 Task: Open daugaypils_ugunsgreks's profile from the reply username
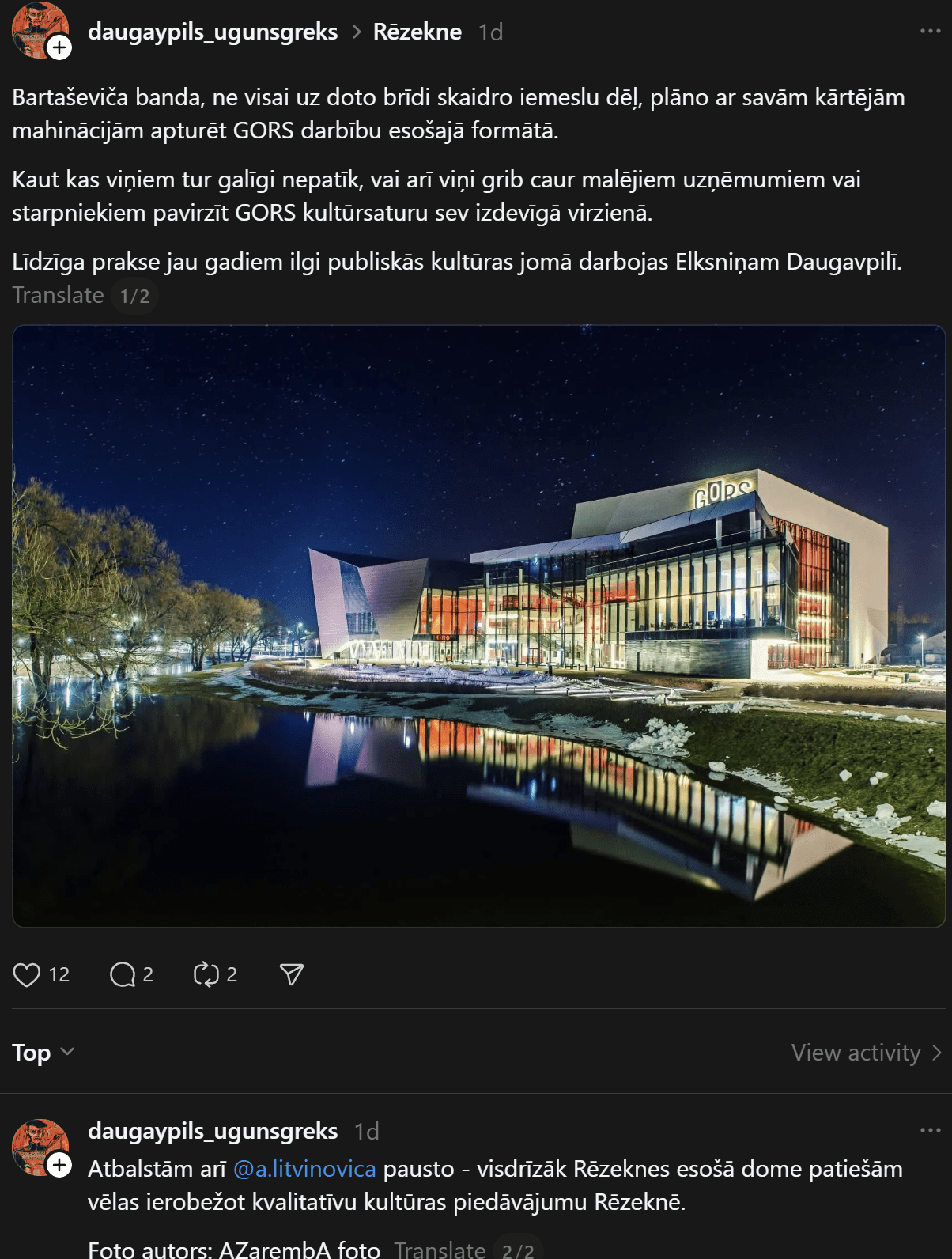[x=213, y=1131]
